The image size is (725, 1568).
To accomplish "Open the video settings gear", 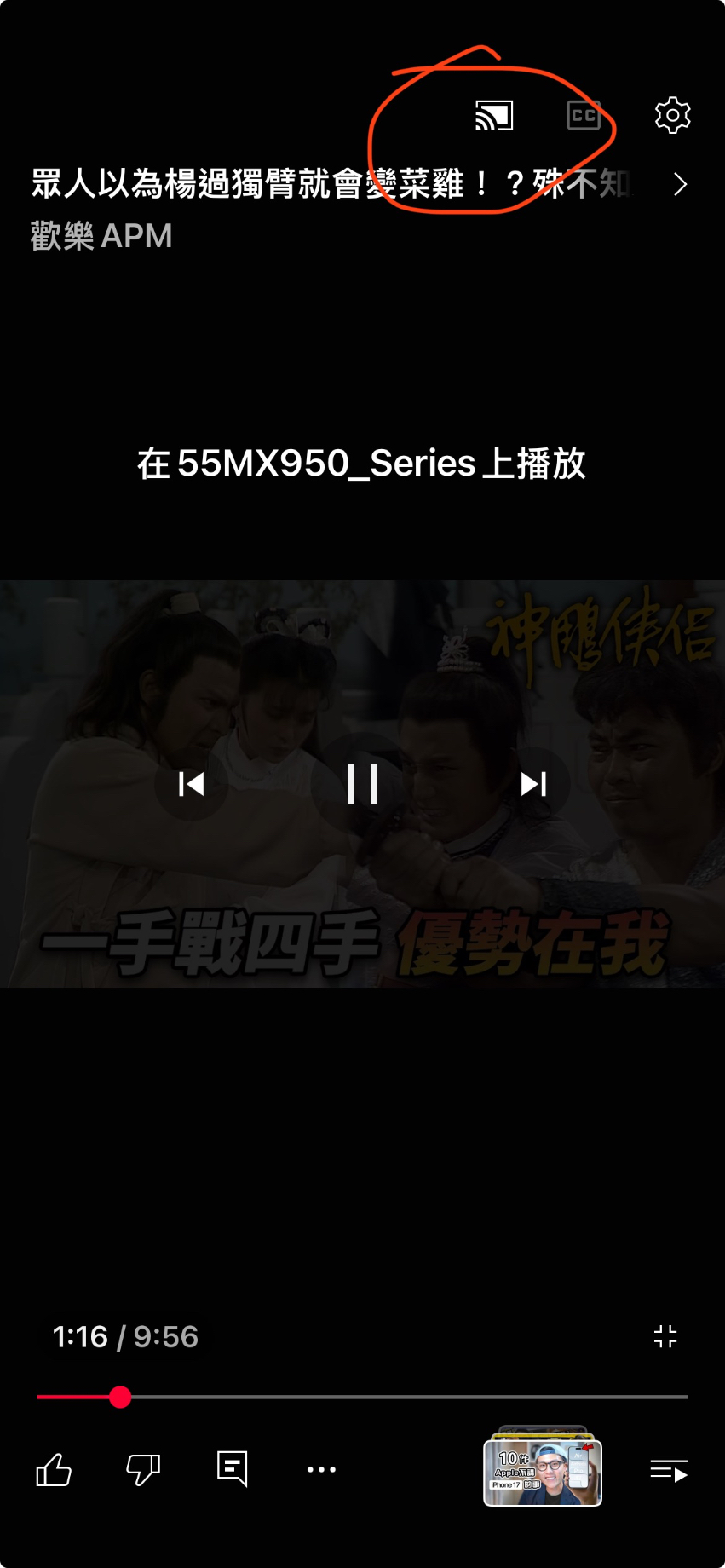I will click(x=672, y=115).
